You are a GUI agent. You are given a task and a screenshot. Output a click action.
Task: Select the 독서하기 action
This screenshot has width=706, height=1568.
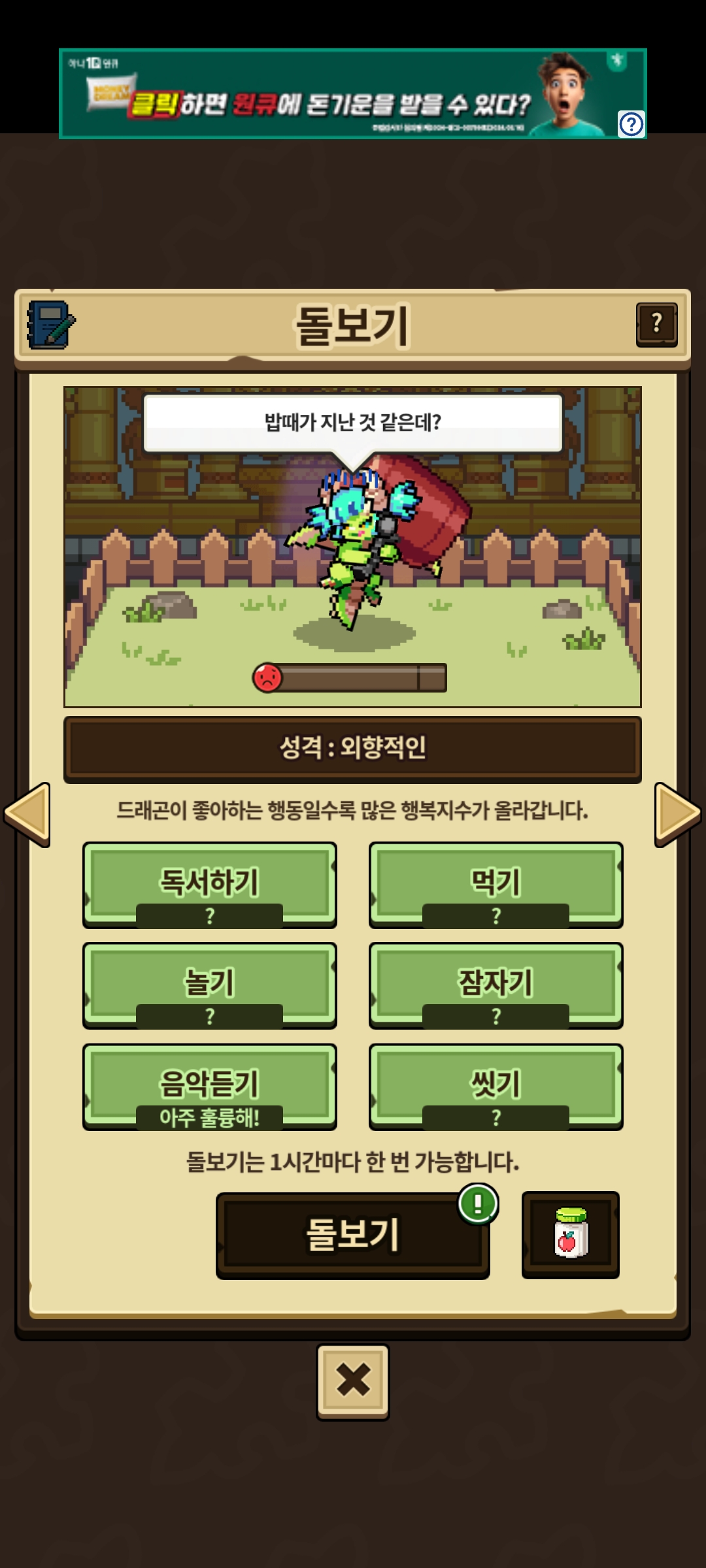coord(210,885)
